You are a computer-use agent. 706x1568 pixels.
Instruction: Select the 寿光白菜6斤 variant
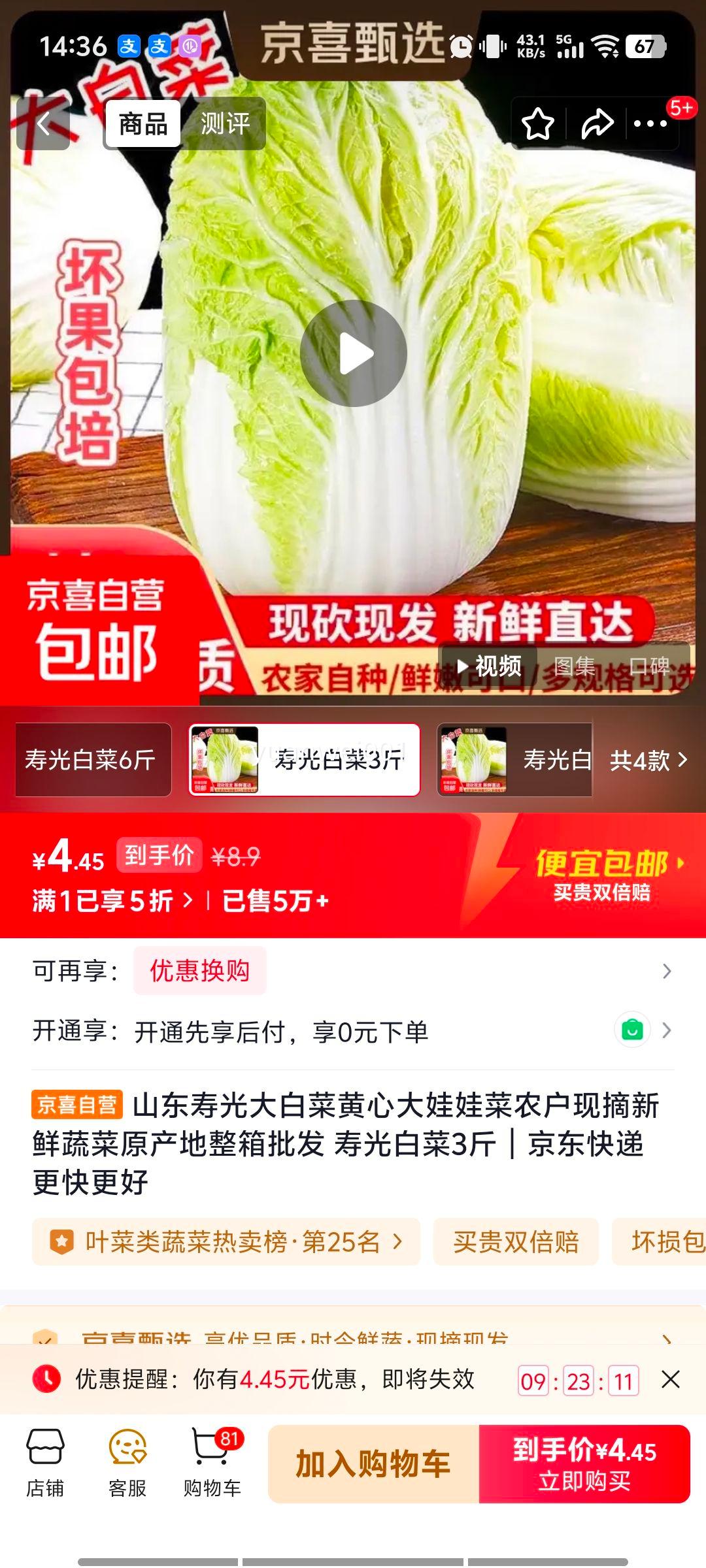[92, 760]
